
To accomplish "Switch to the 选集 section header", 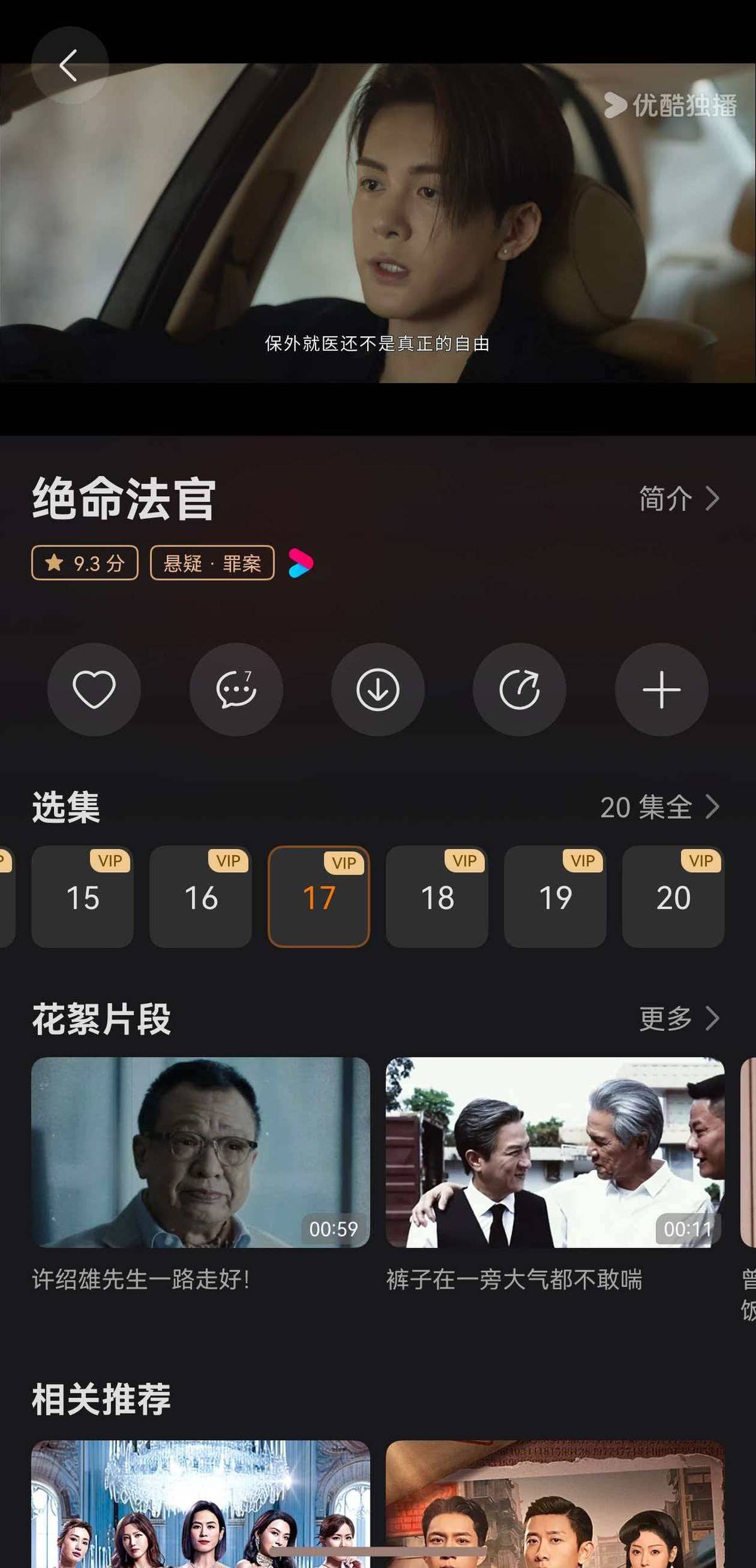I will pos(66,808).
